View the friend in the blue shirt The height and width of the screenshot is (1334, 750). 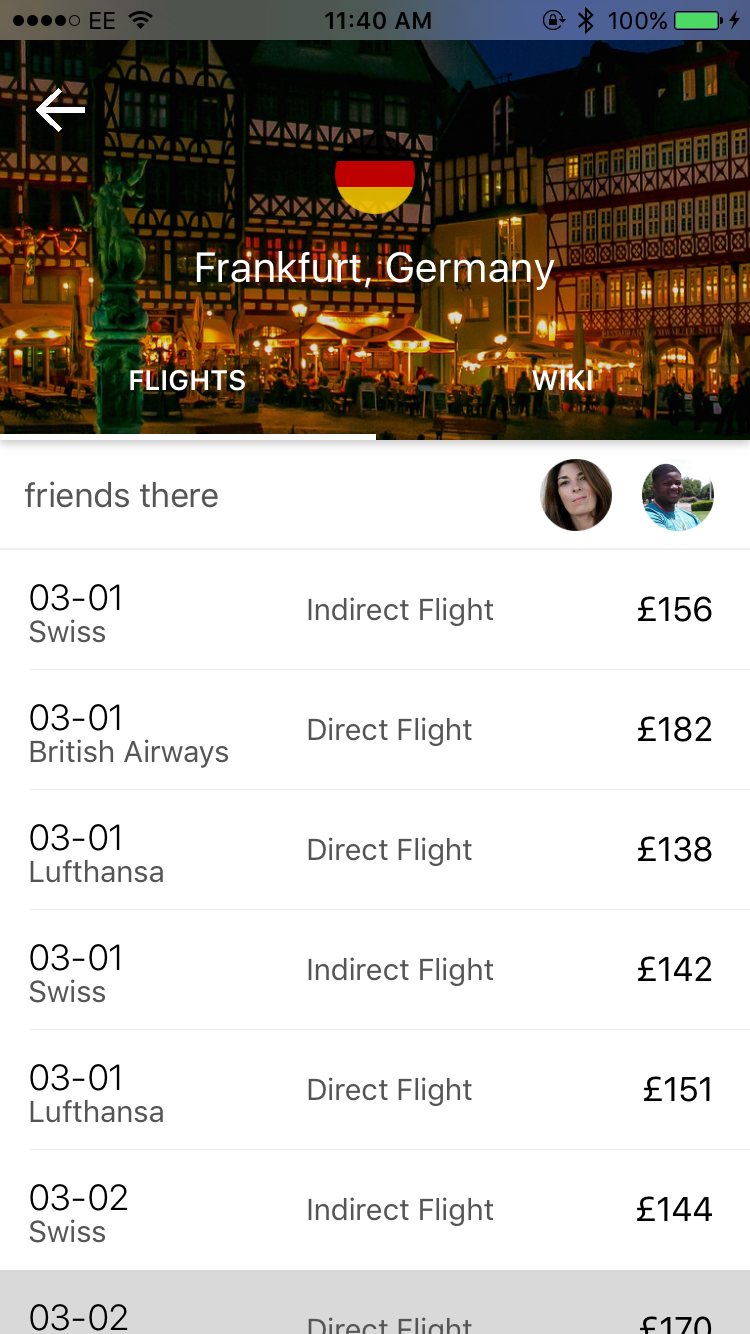[x=677, y=495]
